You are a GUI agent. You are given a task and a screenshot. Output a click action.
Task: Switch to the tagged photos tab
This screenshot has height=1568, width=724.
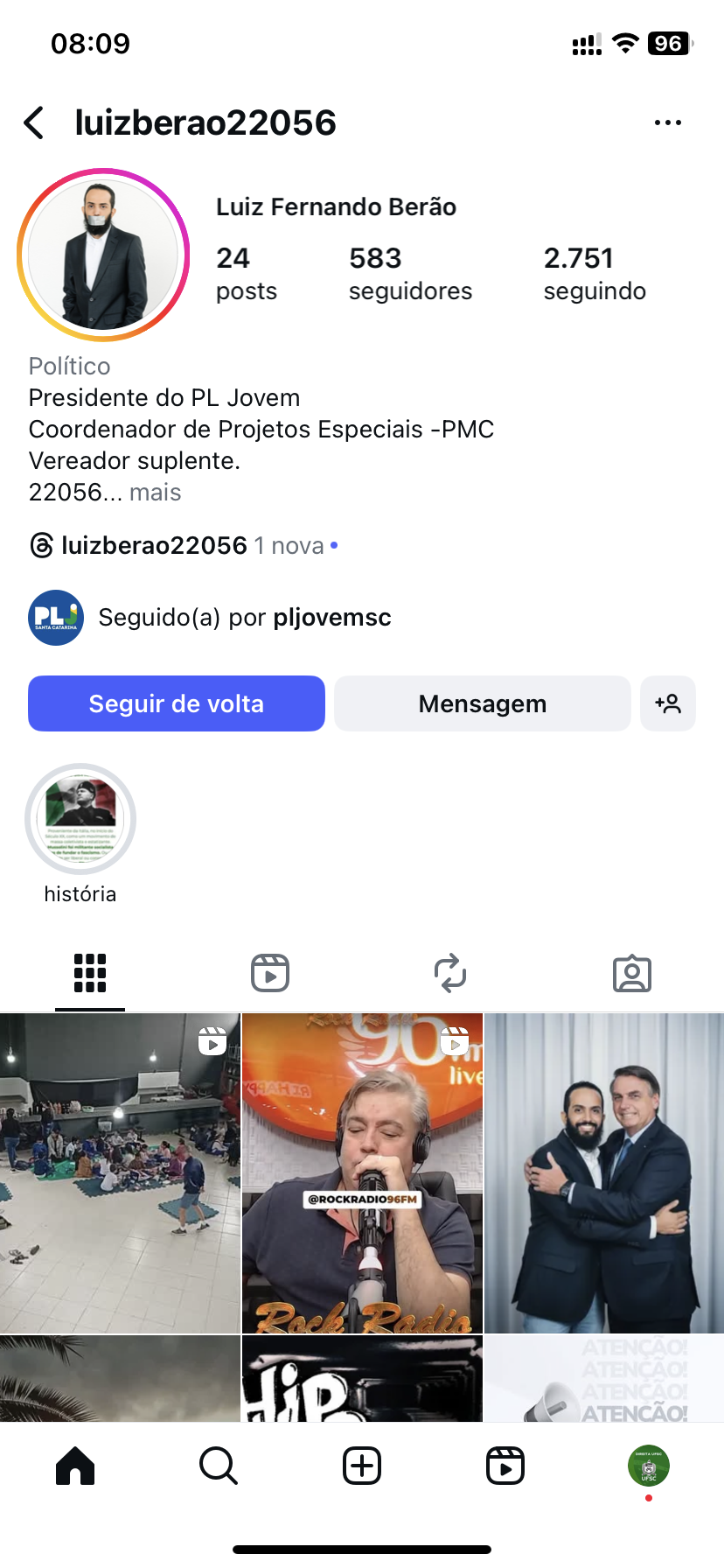(631, 973)
